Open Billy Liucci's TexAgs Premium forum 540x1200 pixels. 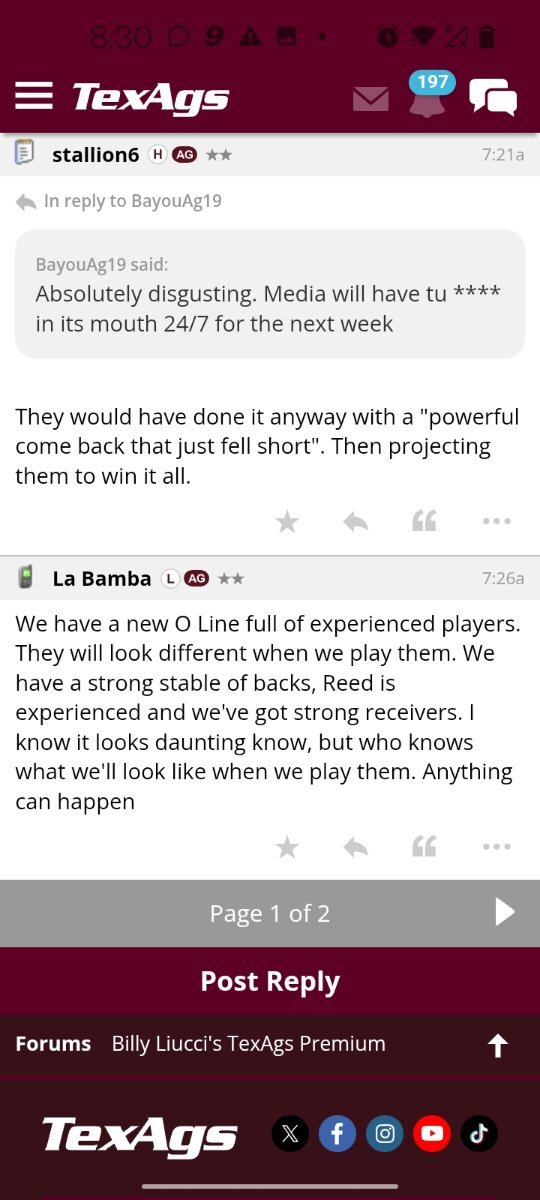click(x=248, y=1044)
